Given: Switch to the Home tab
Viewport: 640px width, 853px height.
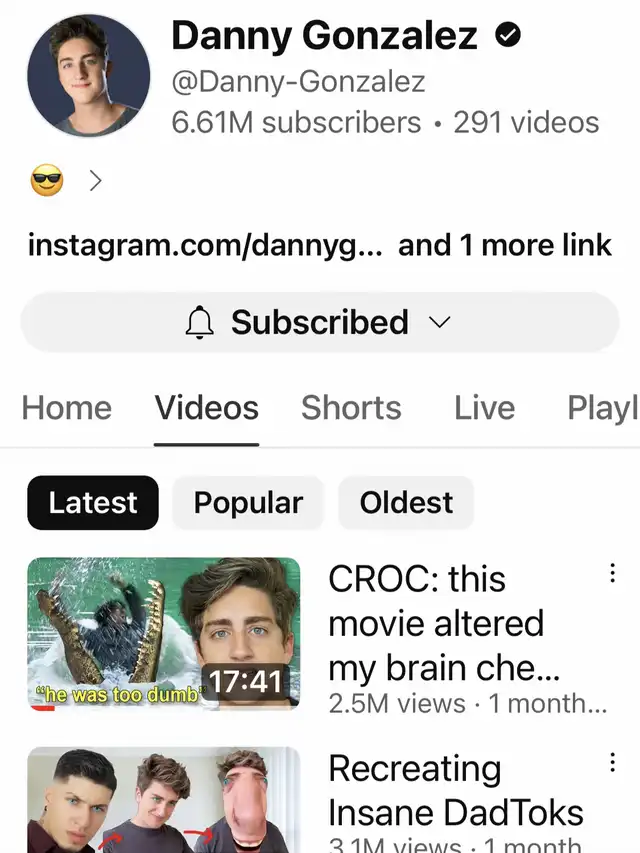Looking at the screenshot, I should pyautogui.click(x=66, y=408).
